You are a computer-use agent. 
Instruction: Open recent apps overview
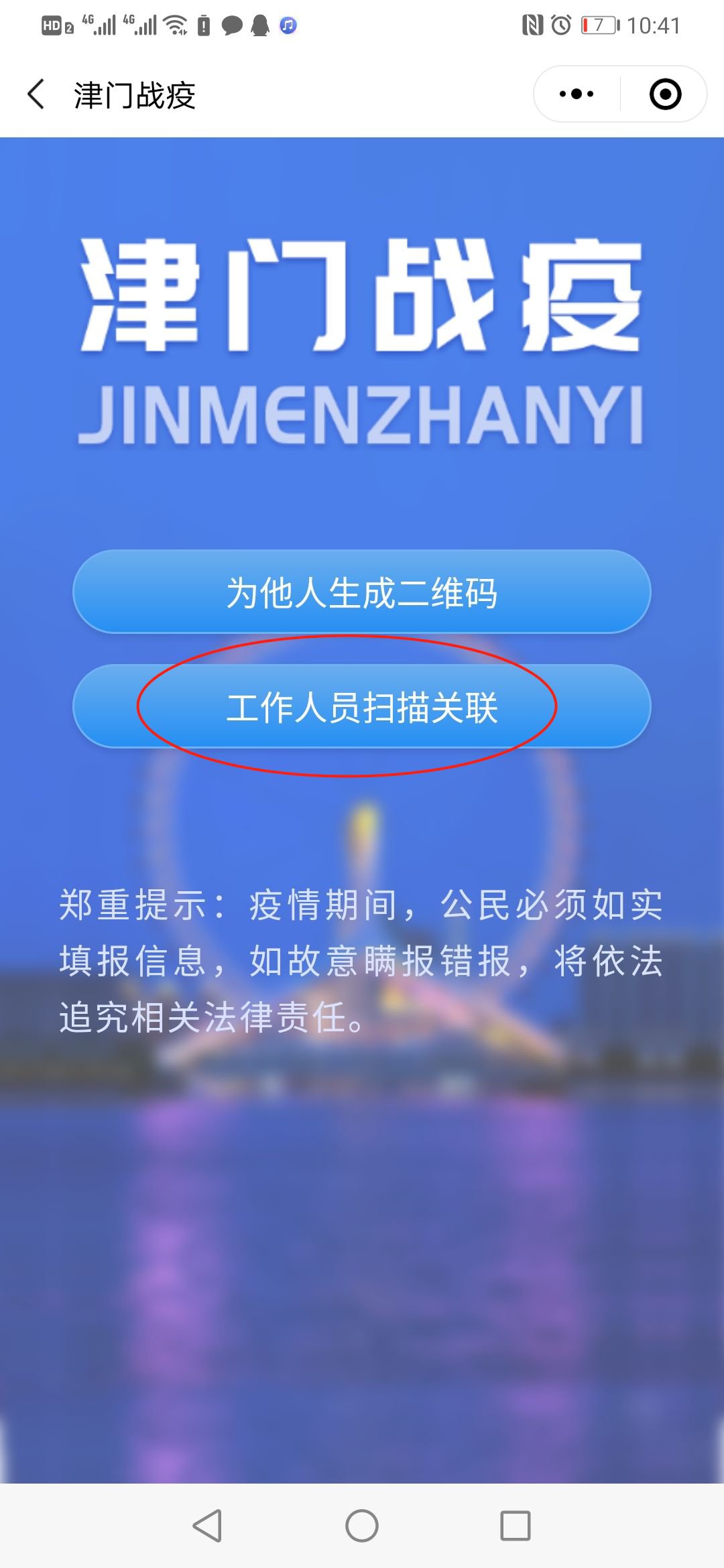516,1526
